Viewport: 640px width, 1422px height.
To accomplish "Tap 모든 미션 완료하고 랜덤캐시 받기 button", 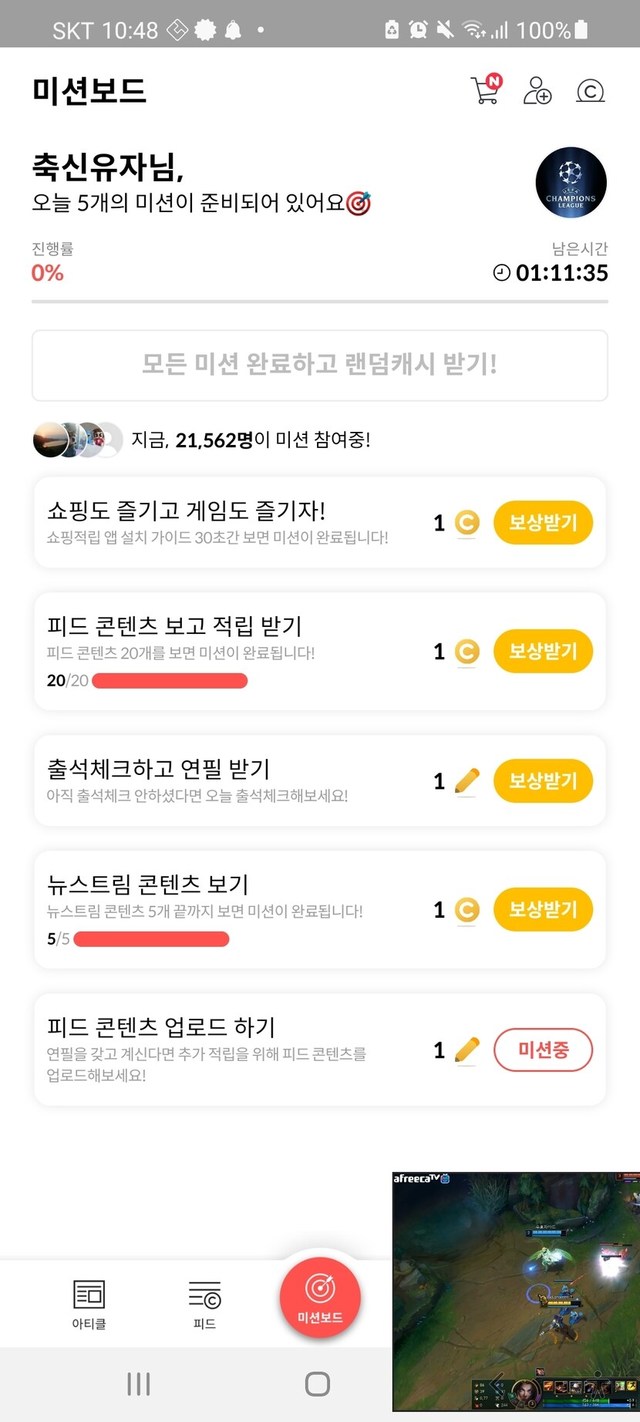I will (320, 365).
